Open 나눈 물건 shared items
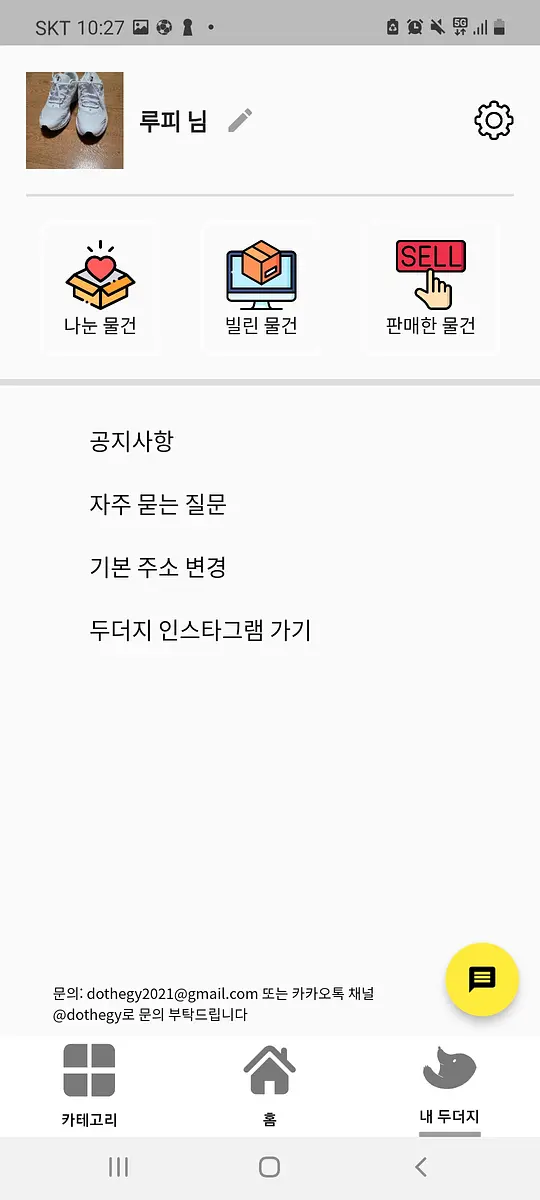 [x=100, y=288]
